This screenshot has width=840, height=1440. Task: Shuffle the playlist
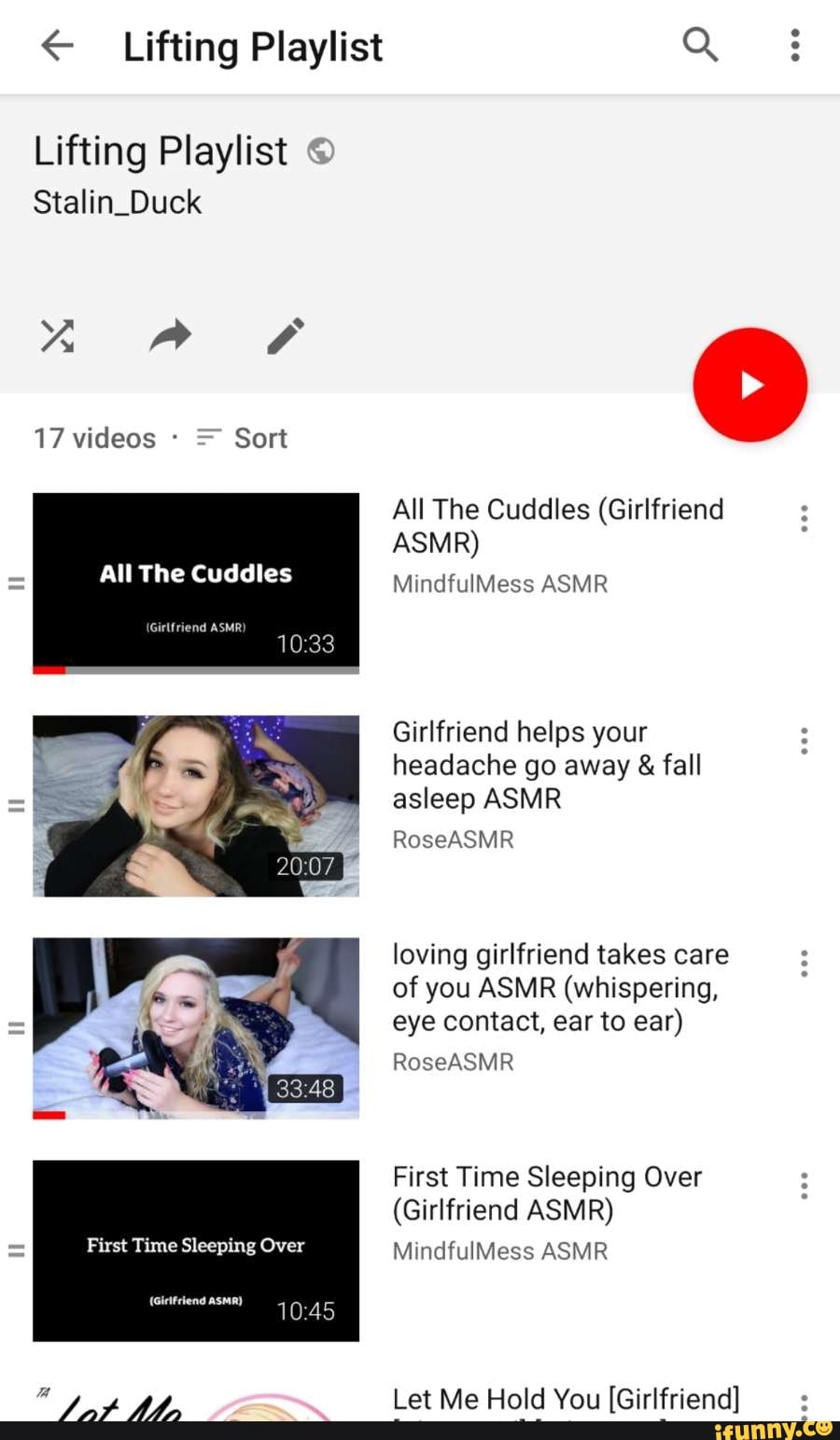click(x=57, y=336)
